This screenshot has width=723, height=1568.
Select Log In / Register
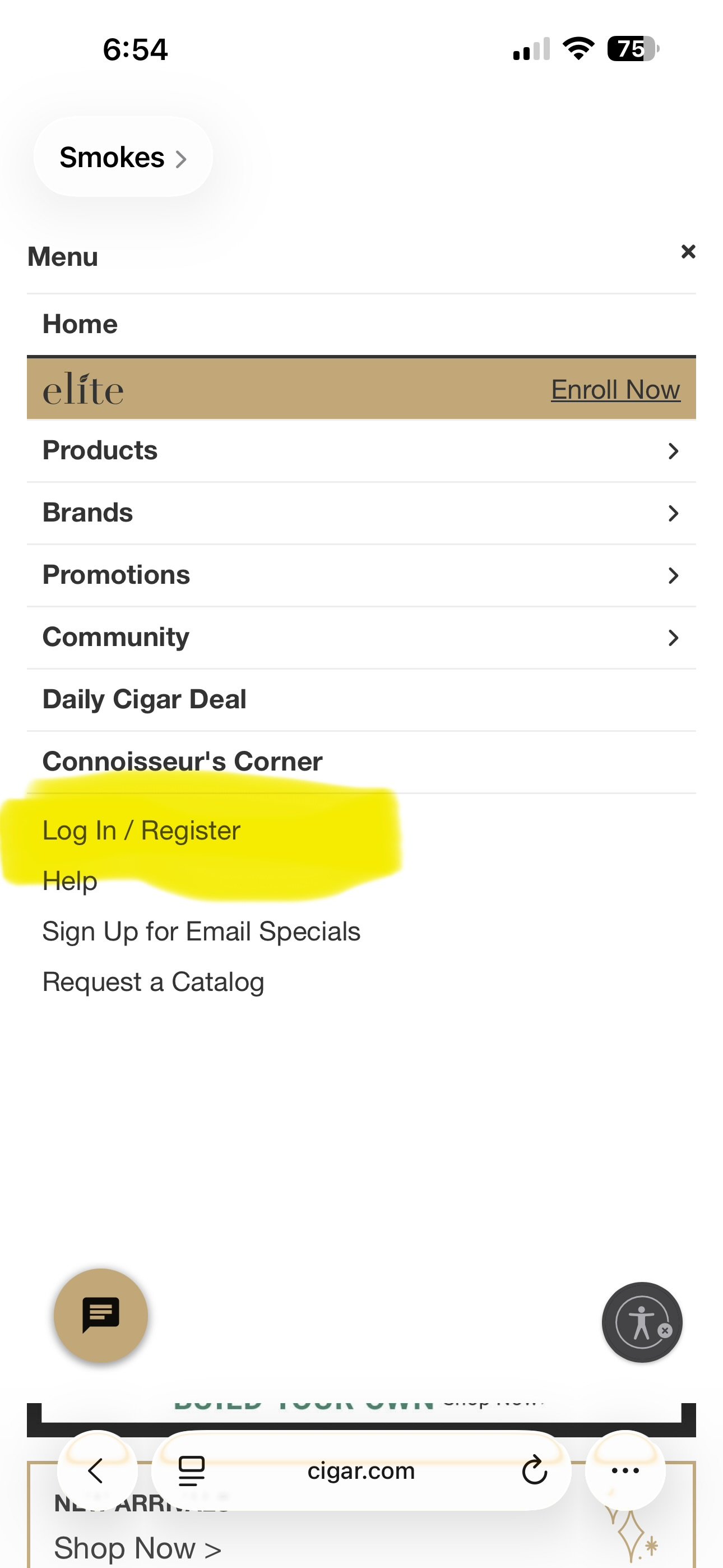(x=141, y=831)
